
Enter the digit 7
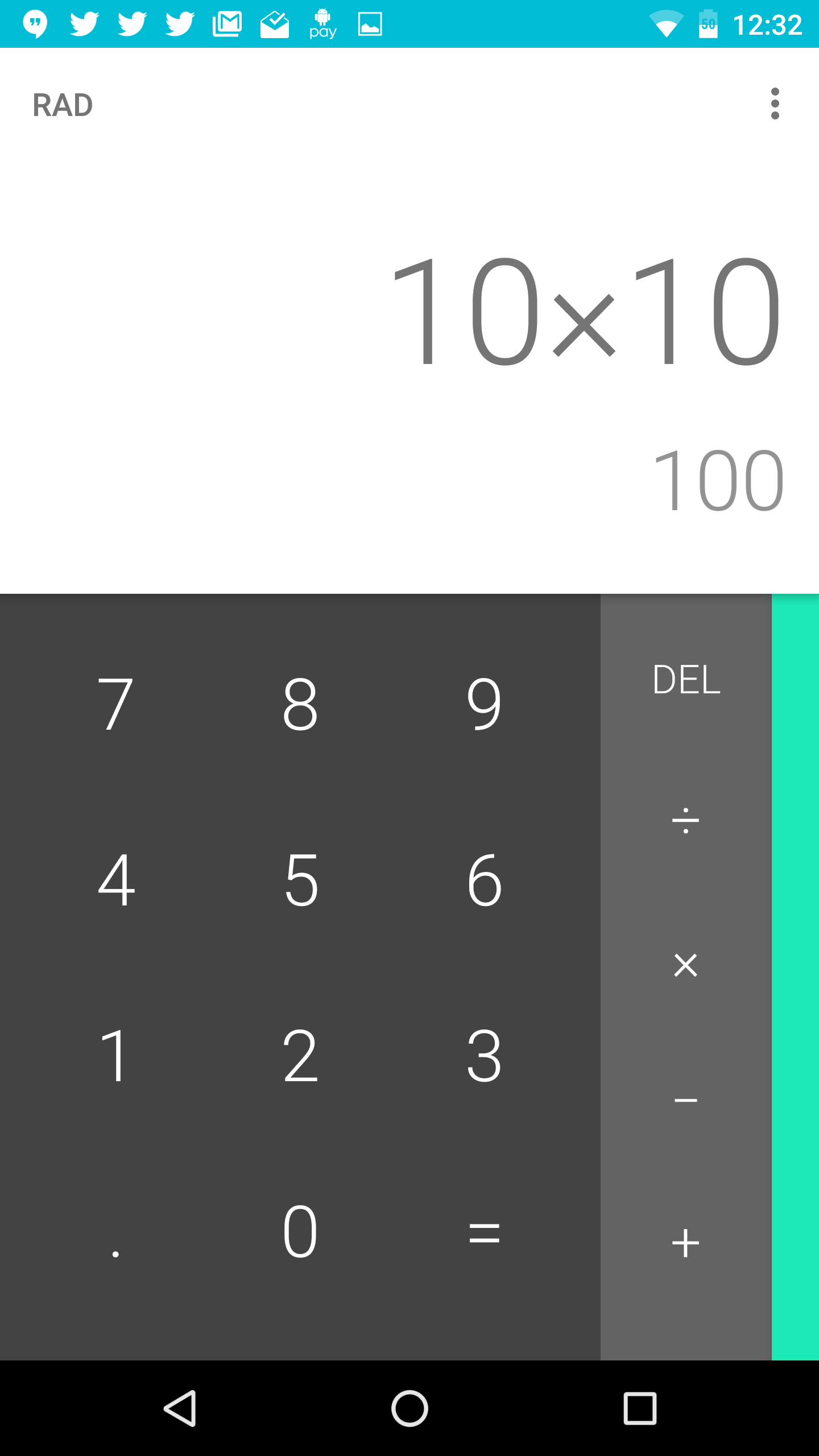coord(115,704)
